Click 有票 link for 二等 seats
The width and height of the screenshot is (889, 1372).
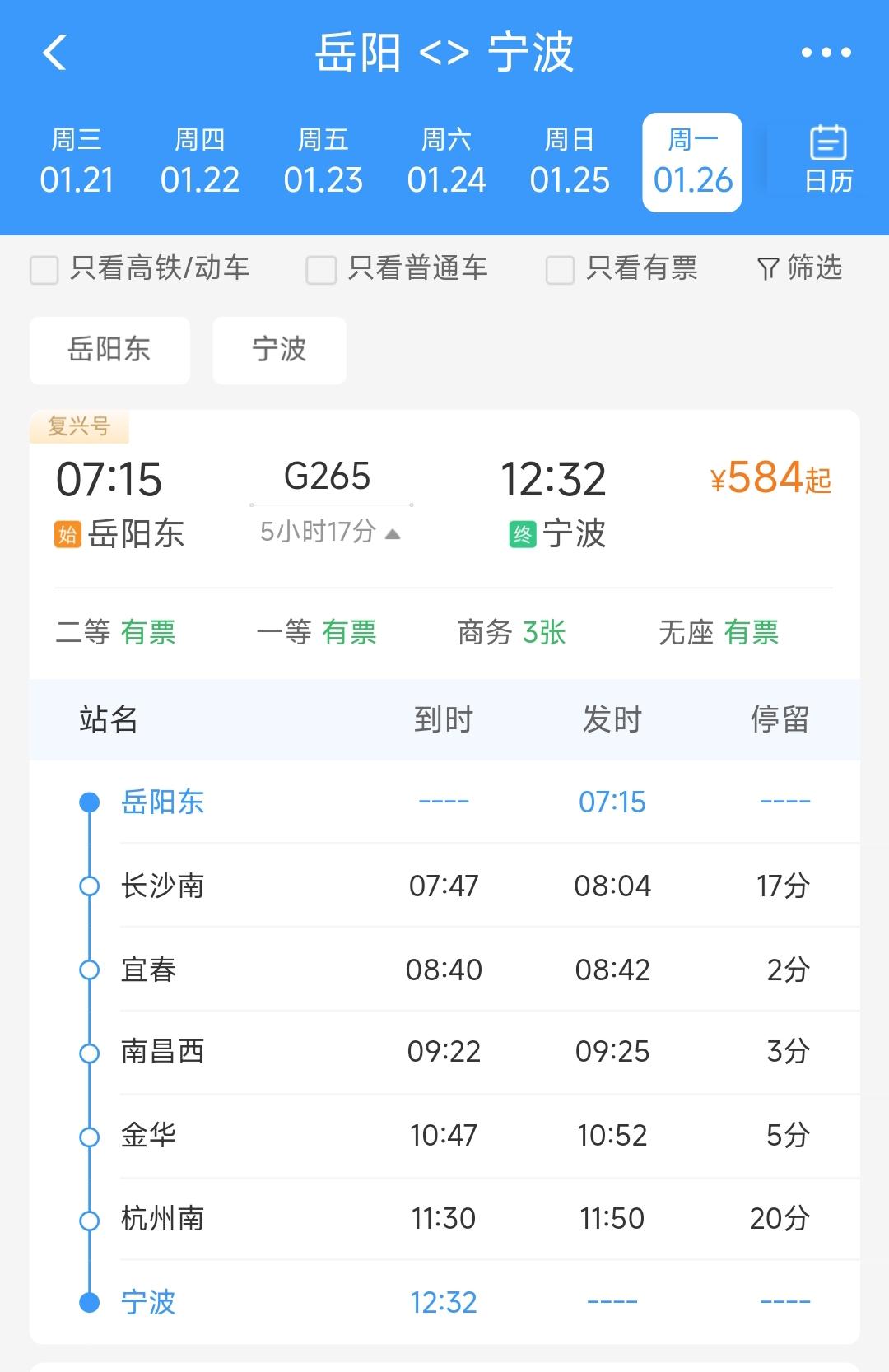pos(150,632)
